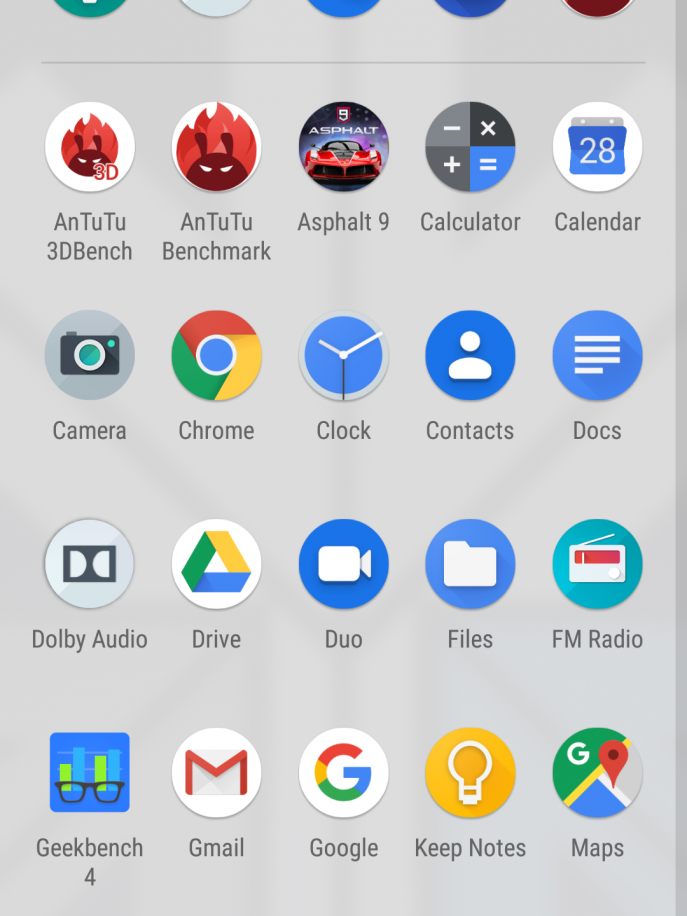This screenshot has height=916, width=687.
Task: Launch the Camera
Action: pyautogui.click(x=90, y=355)
